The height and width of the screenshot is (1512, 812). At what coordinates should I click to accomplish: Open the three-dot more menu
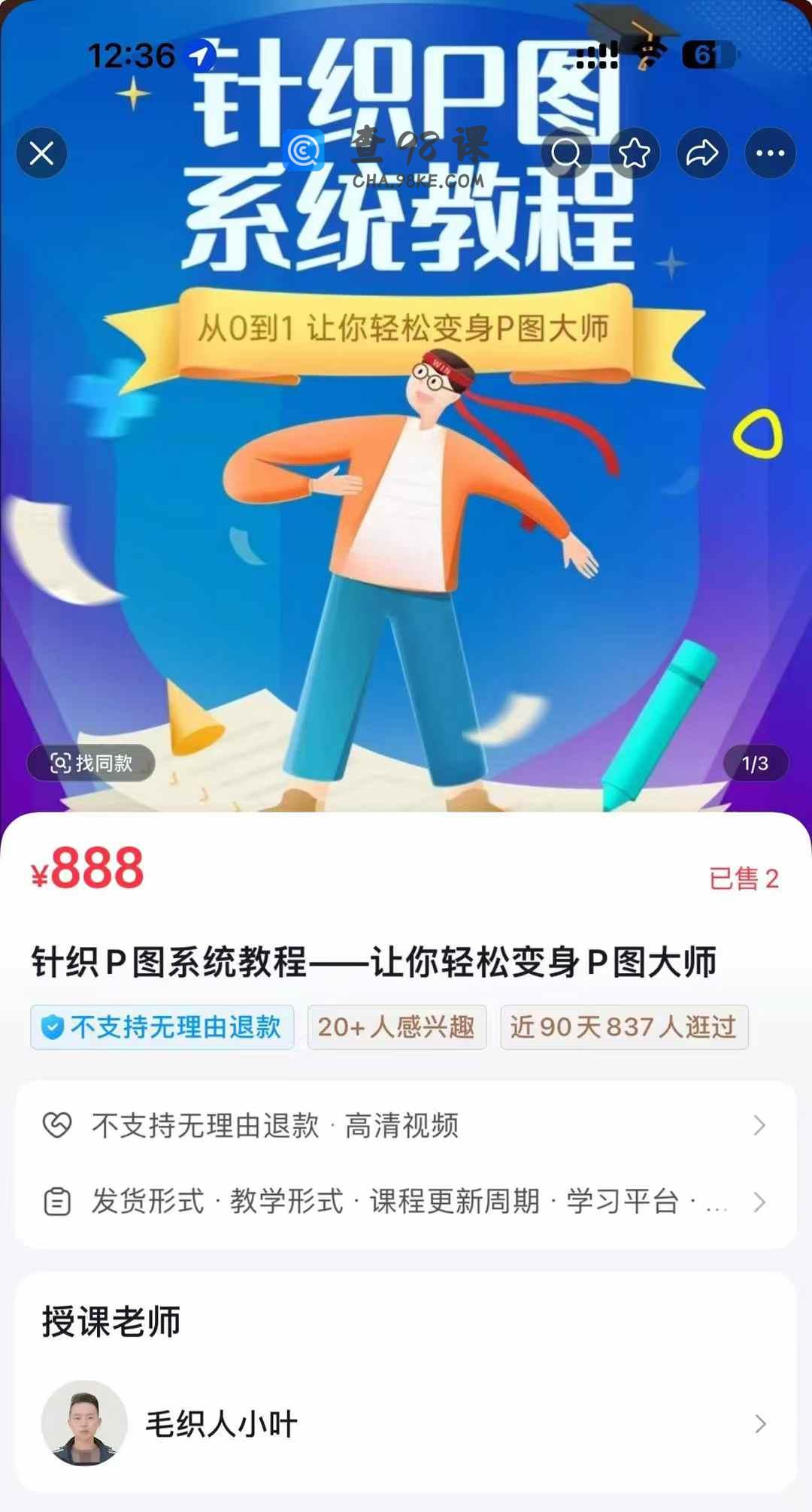(771, 153)
